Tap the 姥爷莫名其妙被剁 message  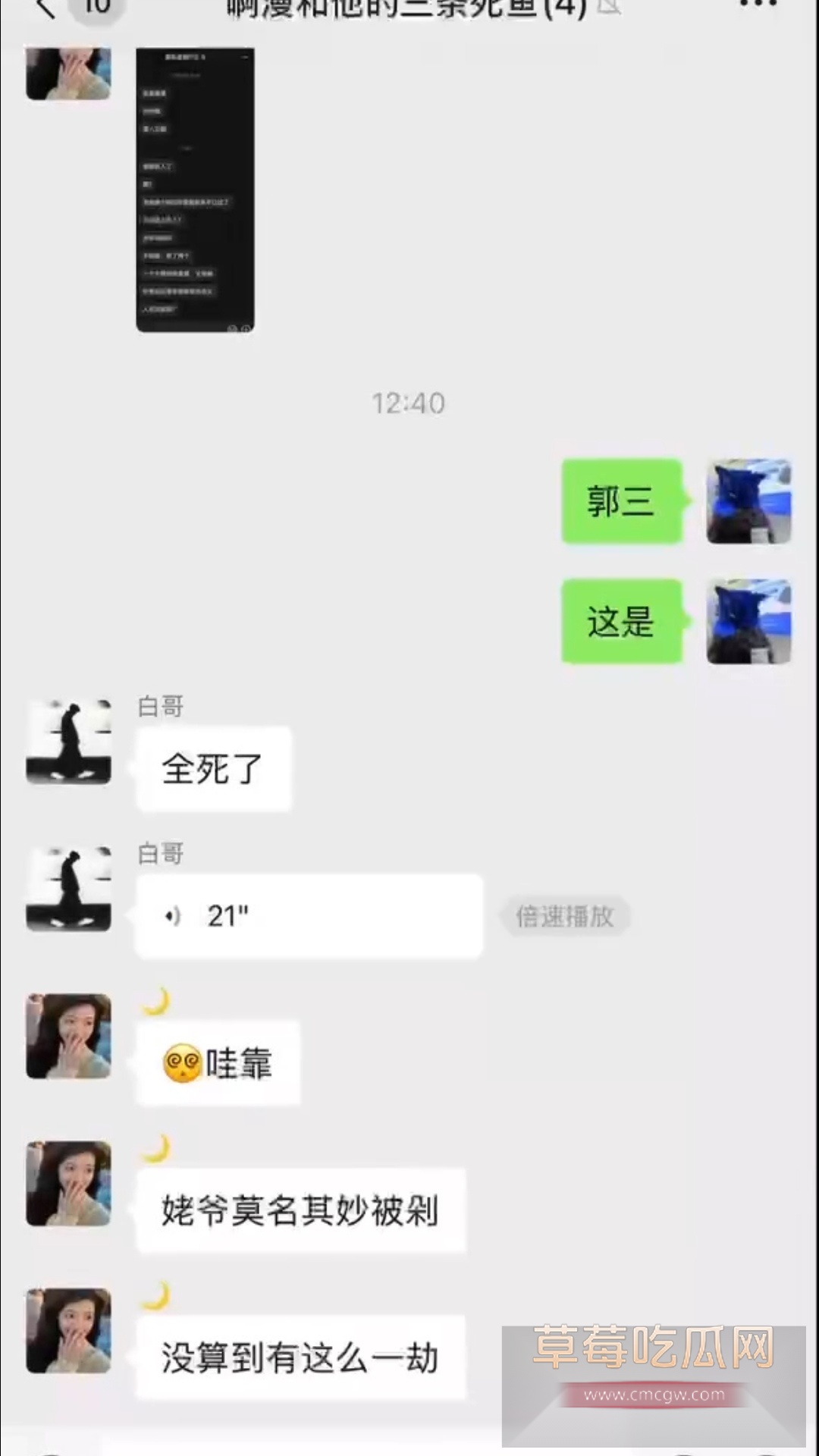(x=300, y=1211)
